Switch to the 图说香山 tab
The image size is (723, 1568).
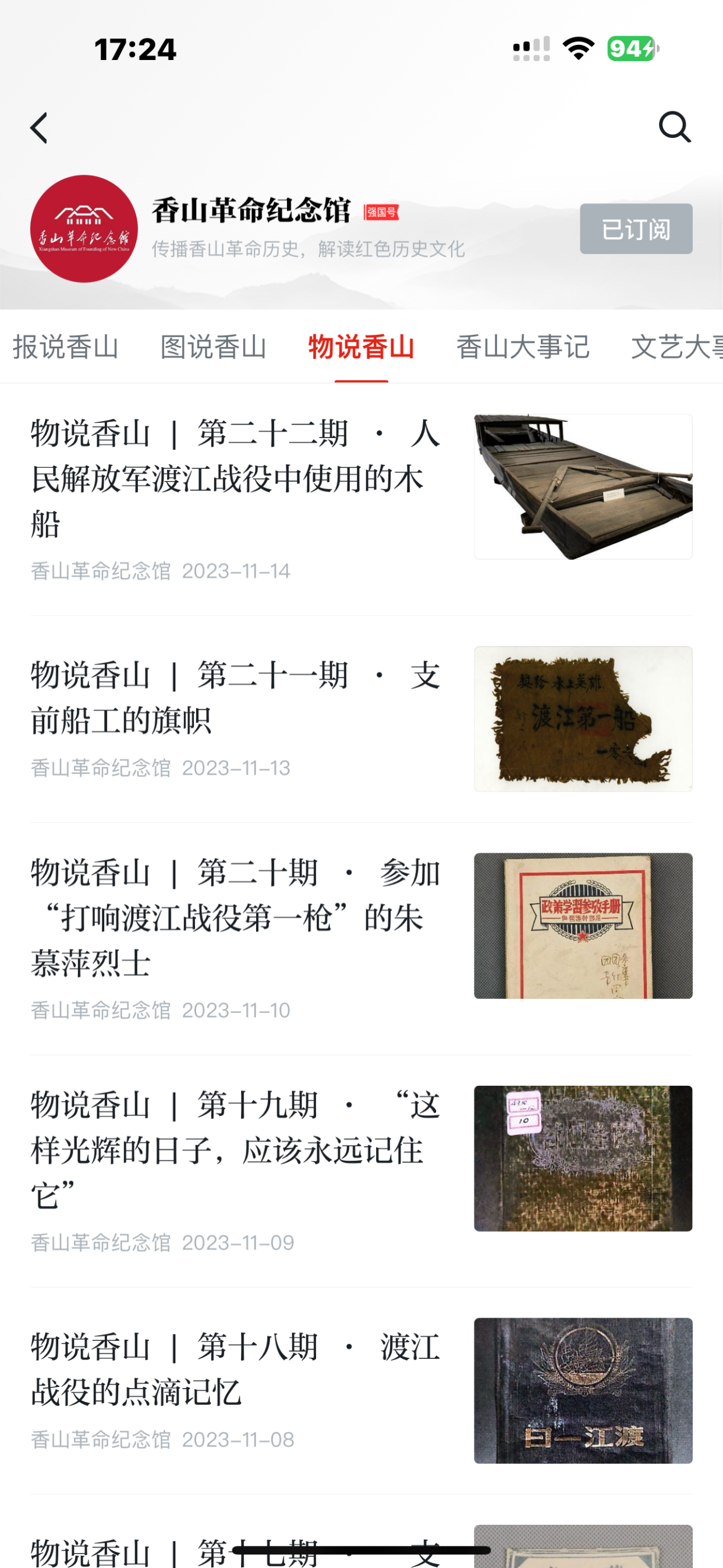213,347
